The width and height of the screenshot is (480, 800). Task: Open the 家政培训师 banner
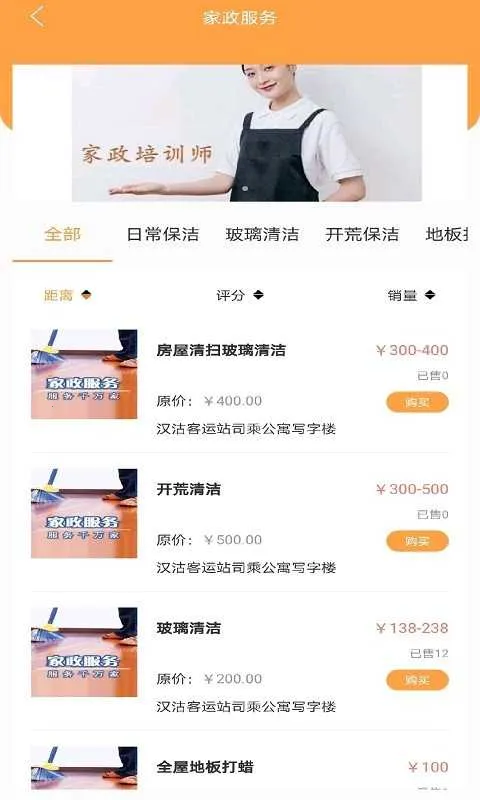(x=246, y=133)
